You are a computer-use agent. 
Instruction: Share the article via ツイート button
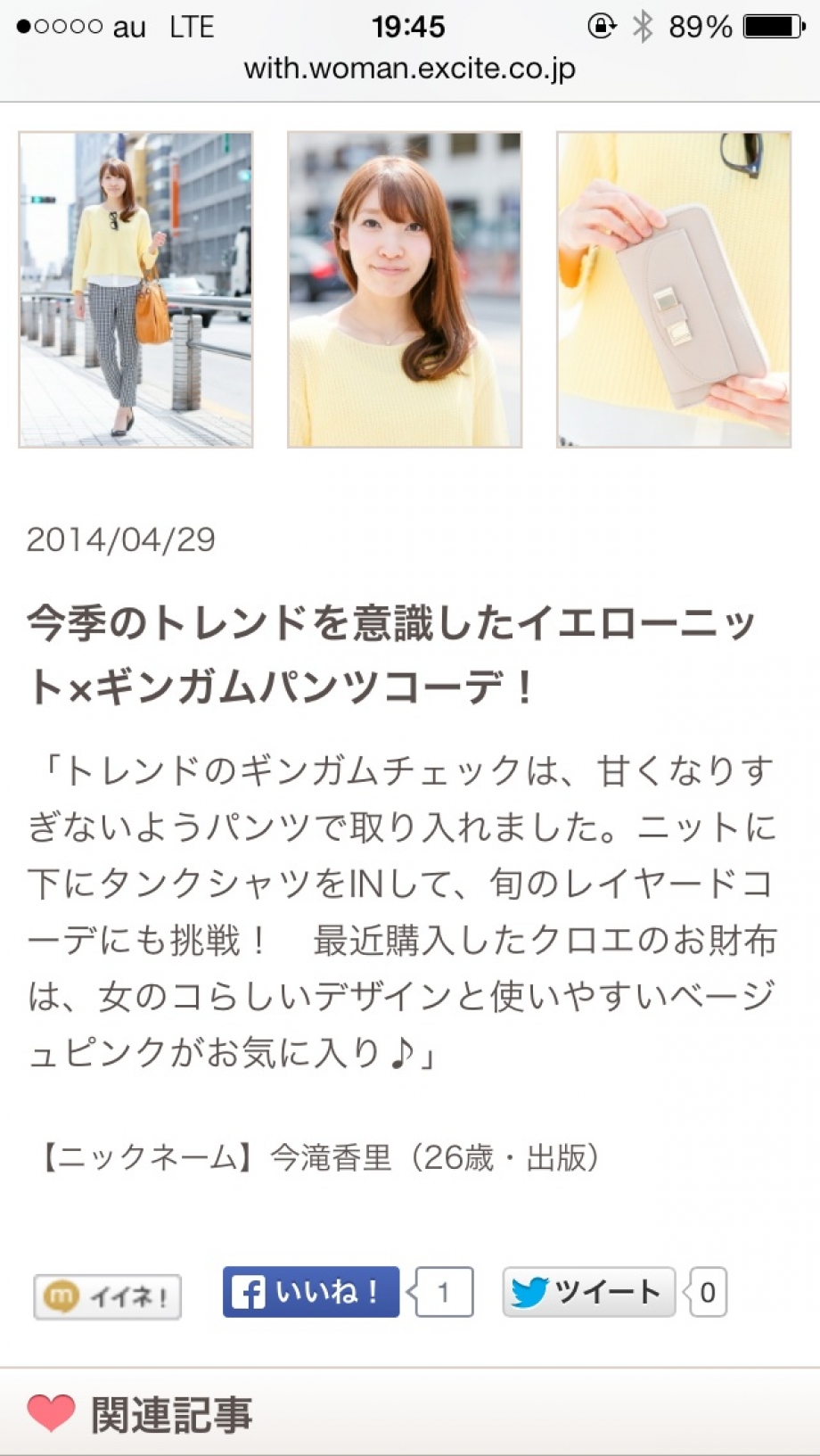coord(589,1292)
